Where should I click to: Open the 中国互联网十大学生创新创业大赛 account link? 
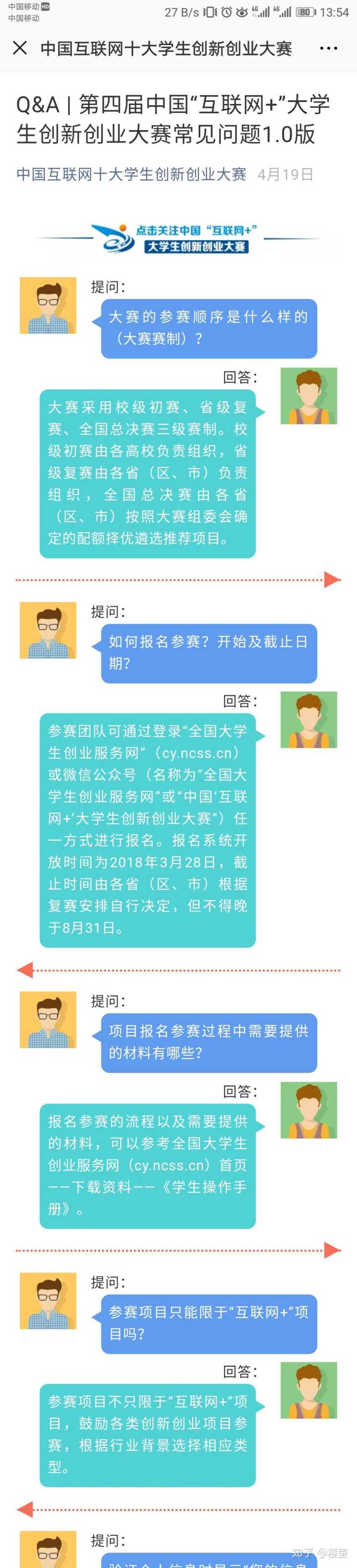pos(131,175)
